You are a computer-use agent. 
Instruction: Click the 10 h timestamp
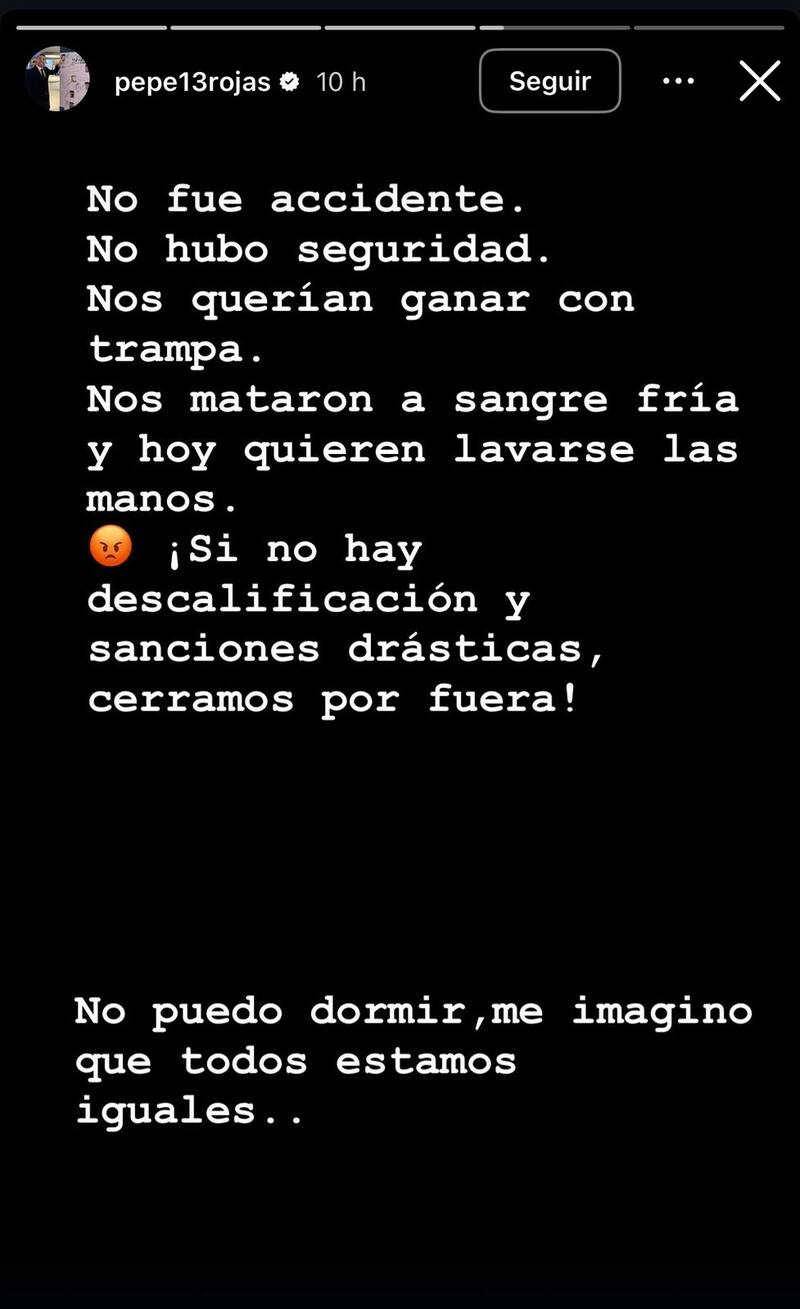click(x=340, y=81)
